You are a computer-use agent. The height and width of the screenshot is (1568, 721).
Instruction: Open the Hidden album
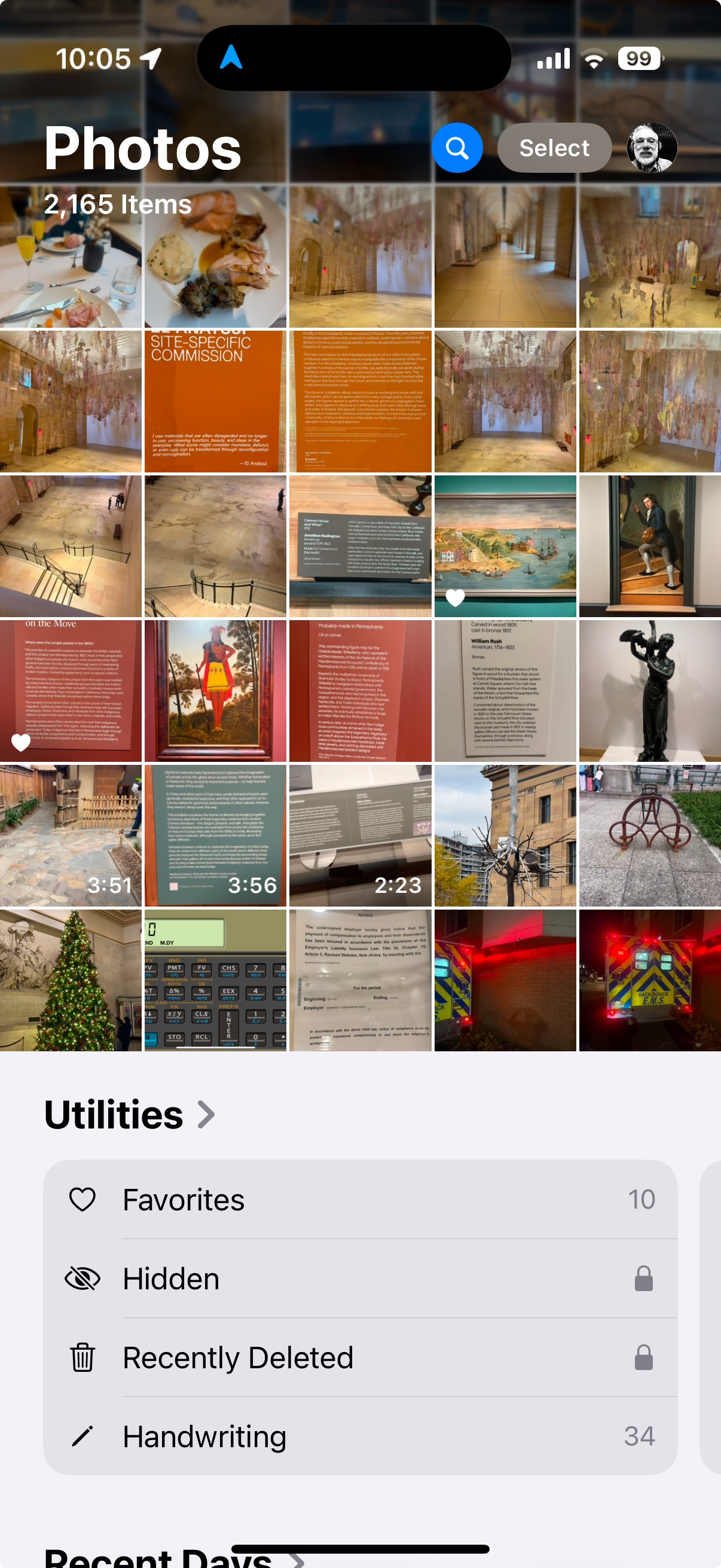360,1279
